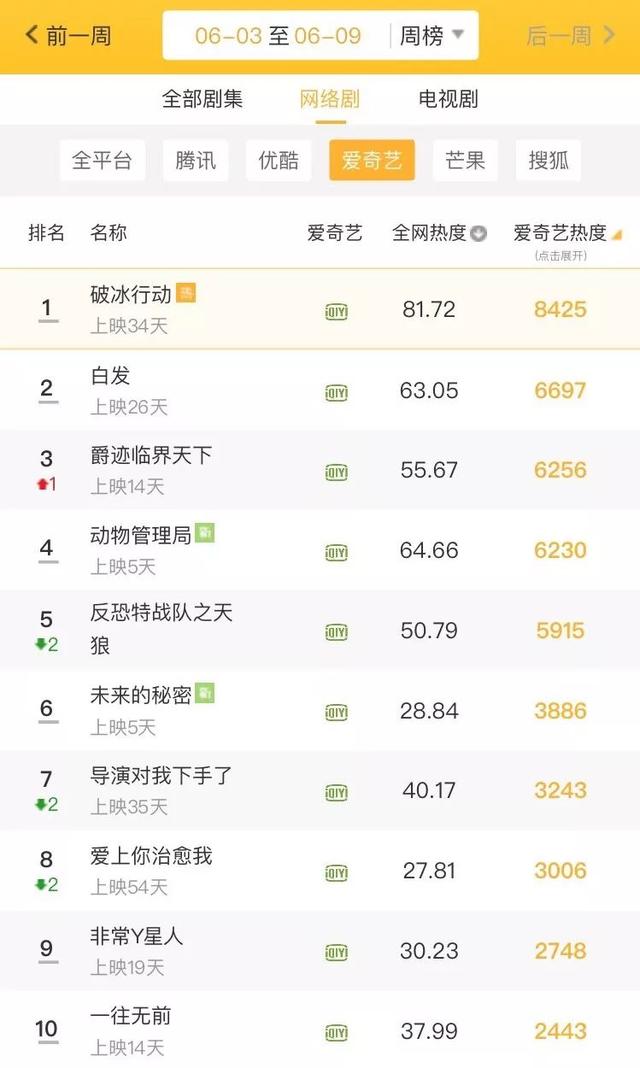This screenshot has width=640, height=1068.
Task: Select the 芒果 platform chip
Action: click(465, 160)
